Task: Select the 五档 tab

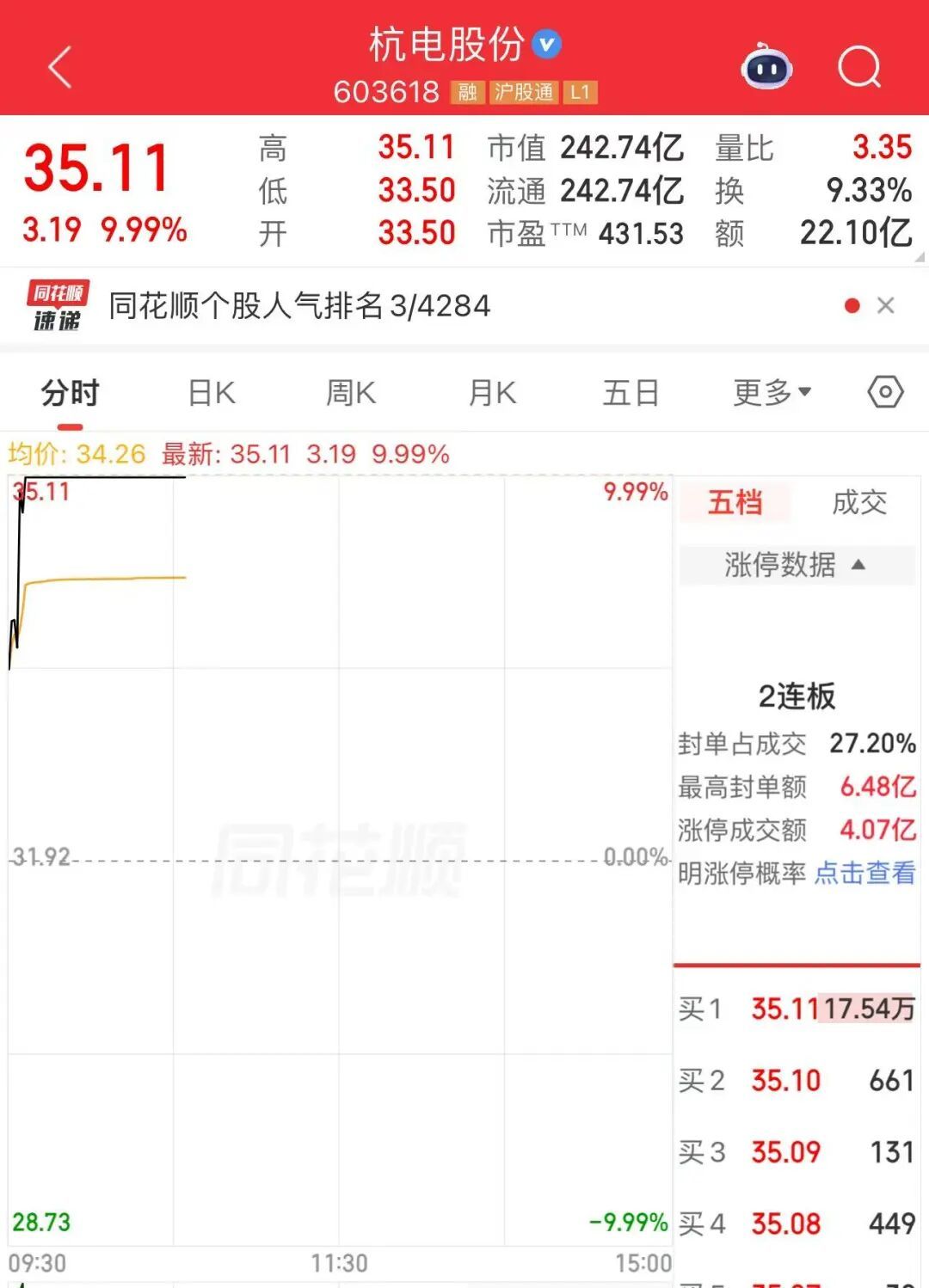Action: (735, 502)
